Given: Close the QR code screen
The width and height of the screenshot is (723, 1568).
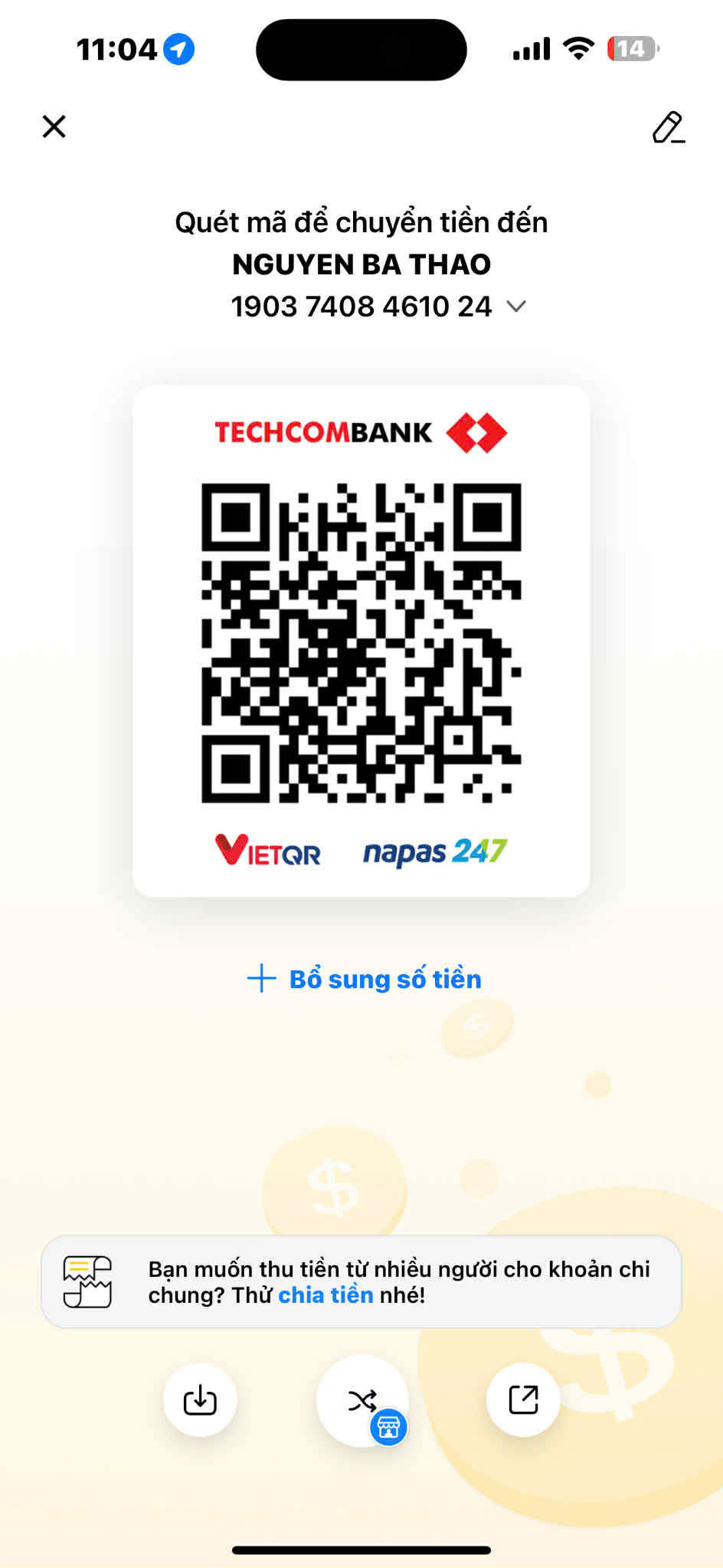Looking at the screenshot, I should [x=54, y=126].
